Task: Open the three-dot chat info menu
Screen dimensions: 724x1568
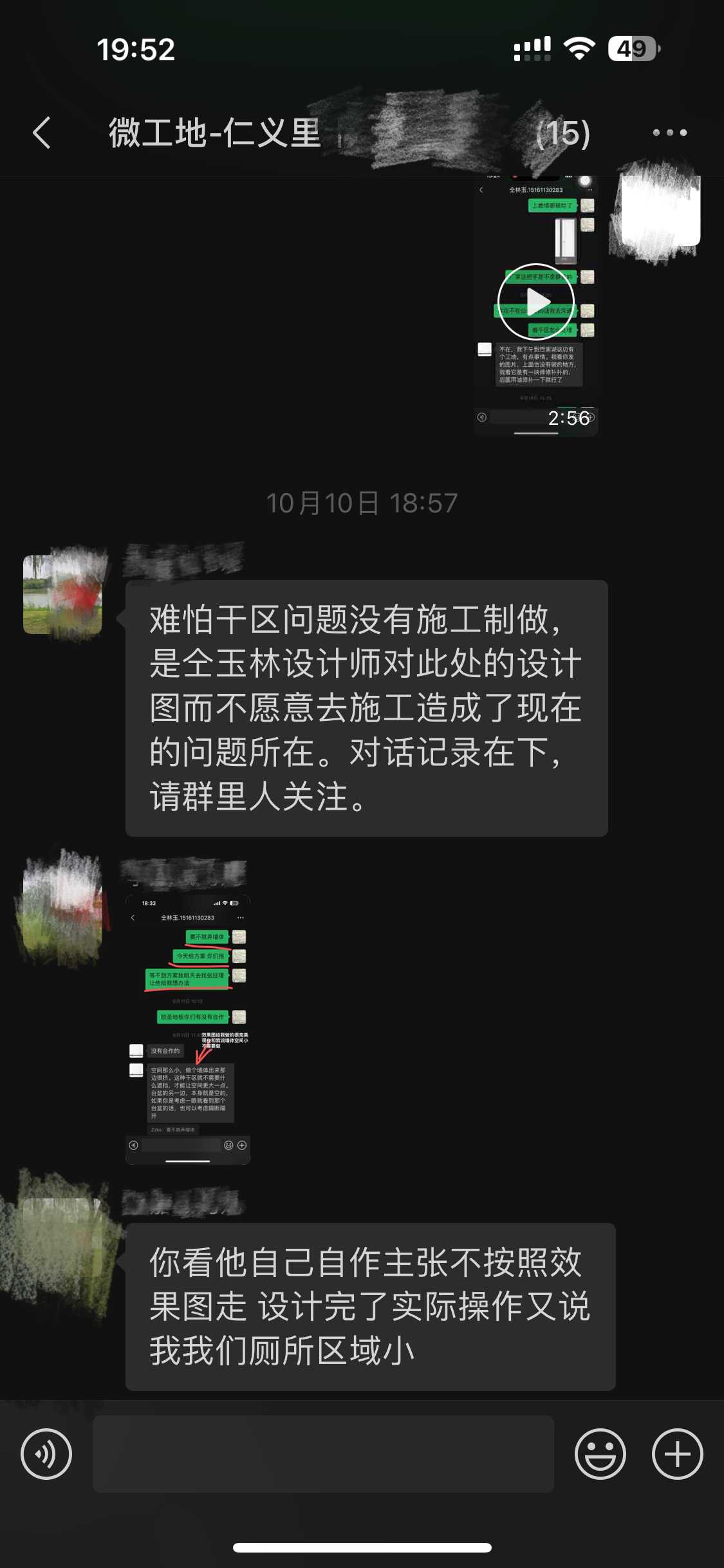Action: point(669,133)
